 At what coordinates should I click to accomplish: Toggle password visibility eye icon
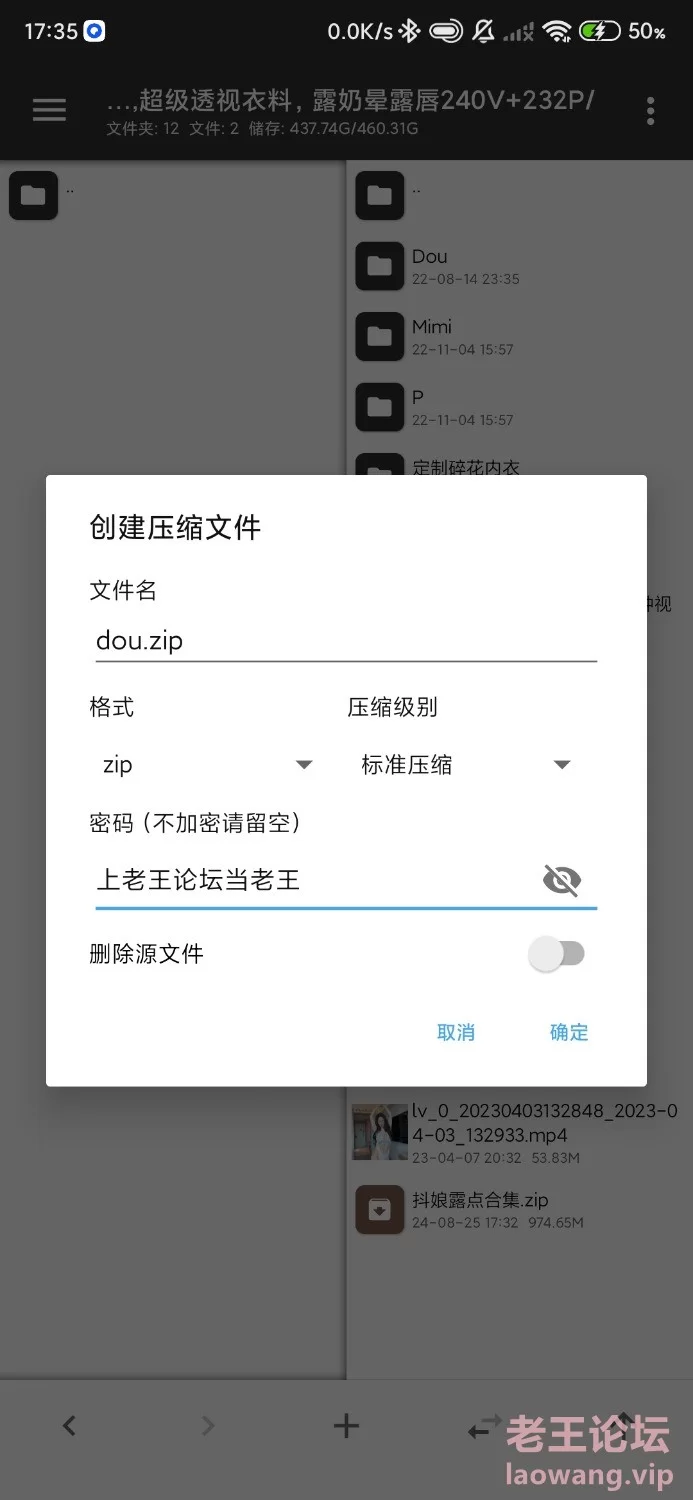(561, 880)
